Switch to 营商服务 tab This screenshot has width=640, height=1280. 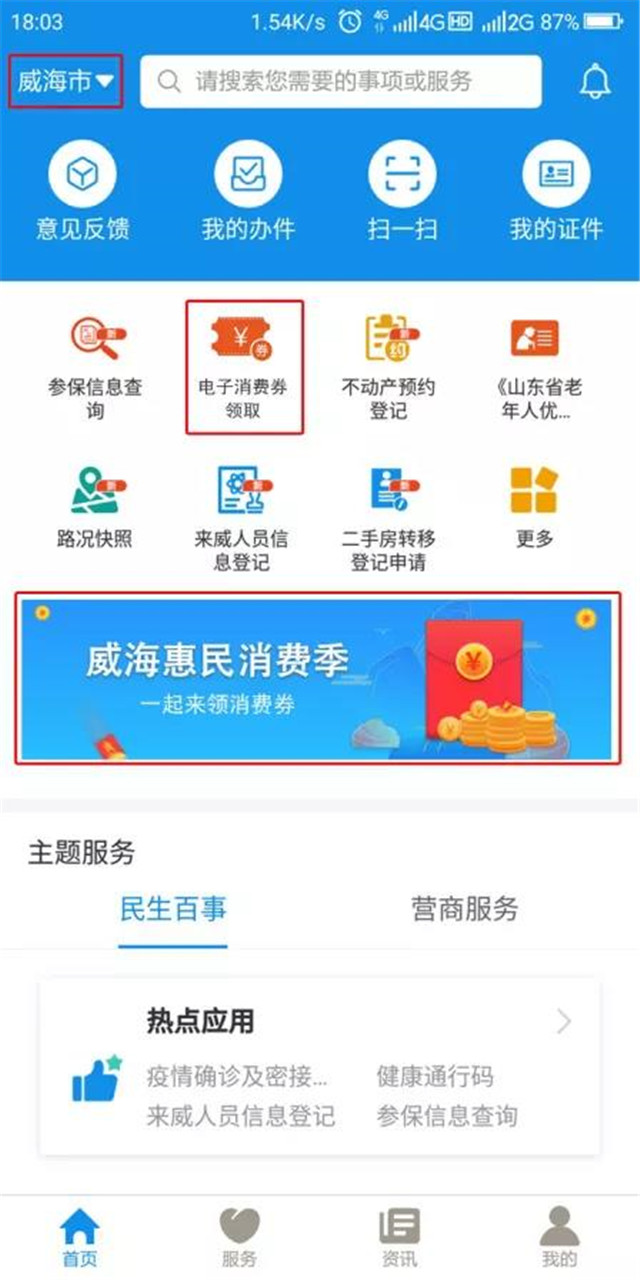point(465,908)
